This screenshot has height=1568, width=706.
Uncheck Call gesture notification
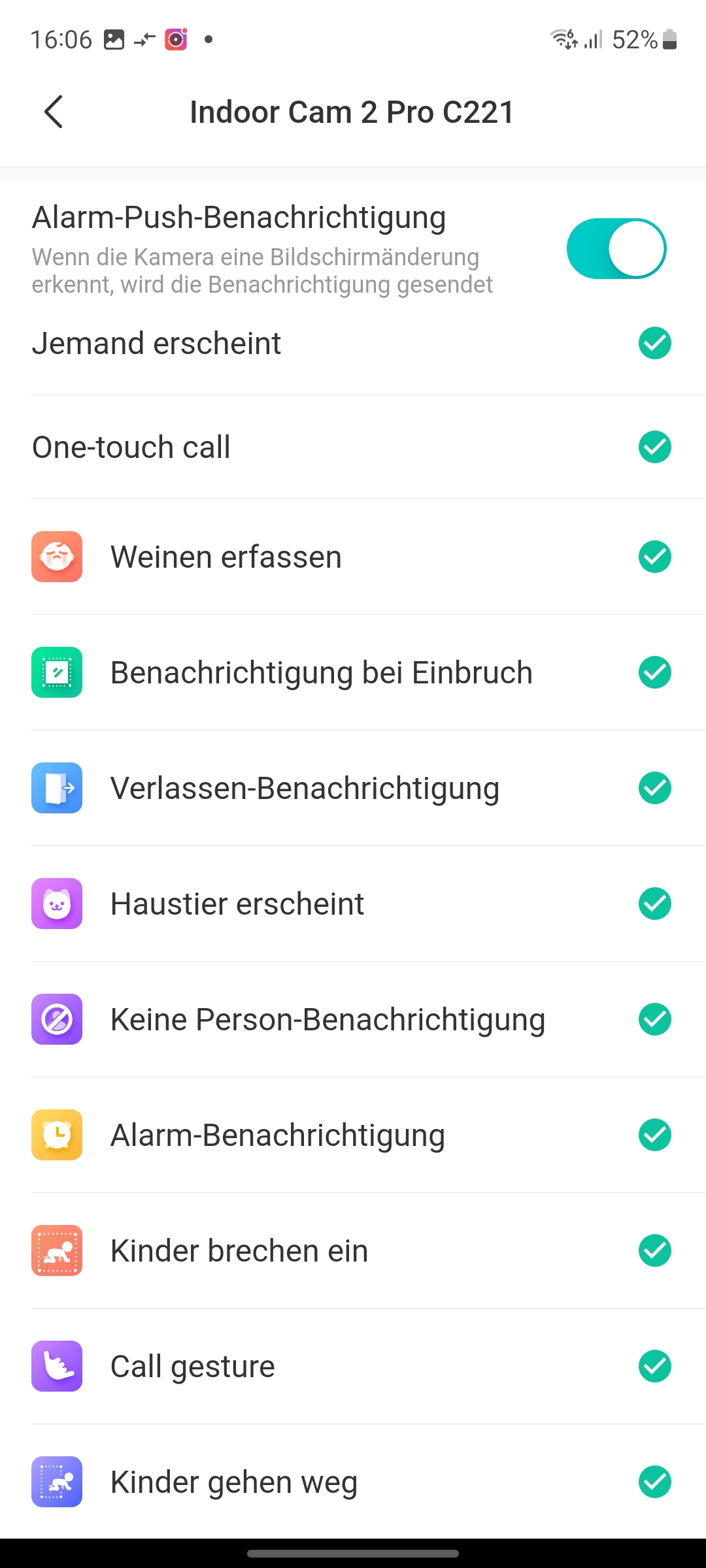click(x=654, y=1367)
